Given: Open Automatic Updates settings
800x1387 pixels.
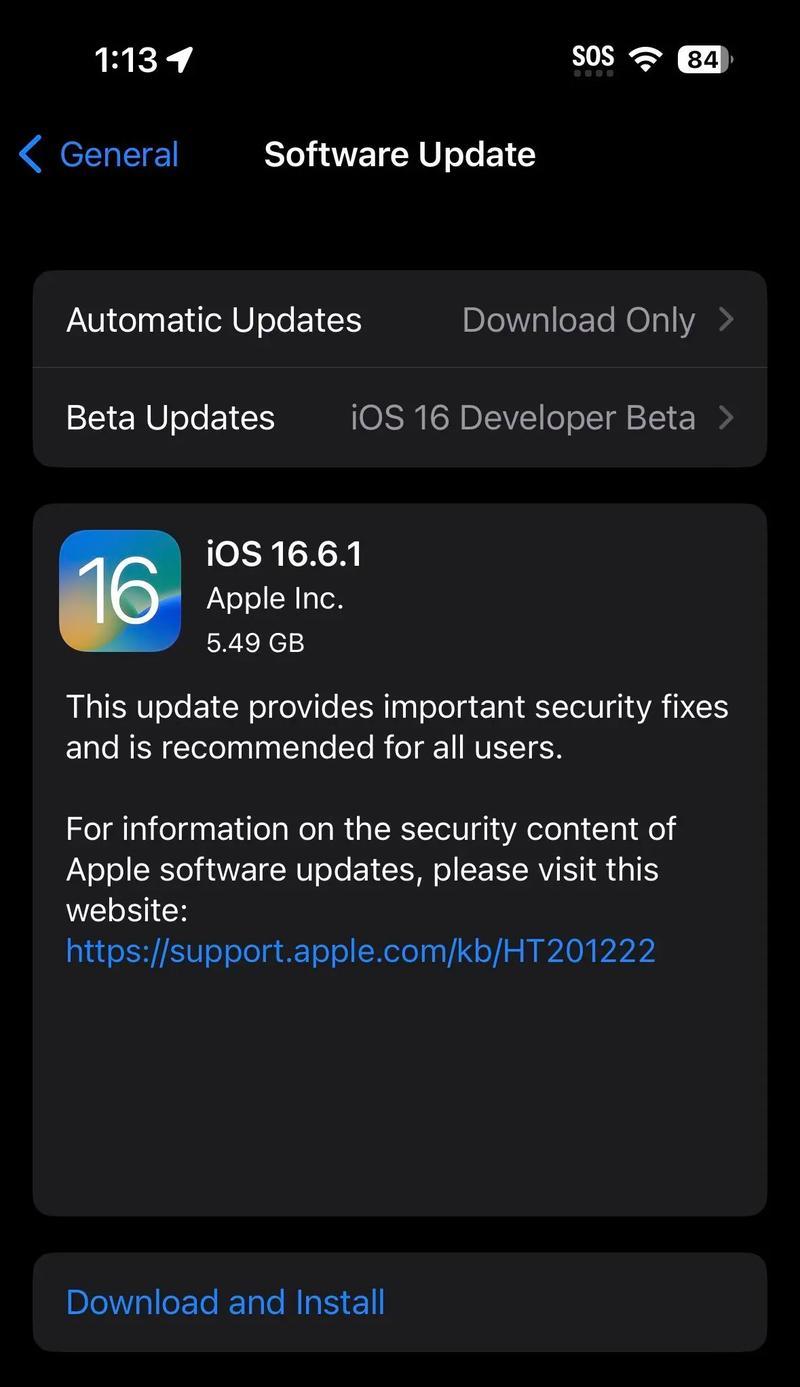Looking at the screenshot, I should coord(400,320).
